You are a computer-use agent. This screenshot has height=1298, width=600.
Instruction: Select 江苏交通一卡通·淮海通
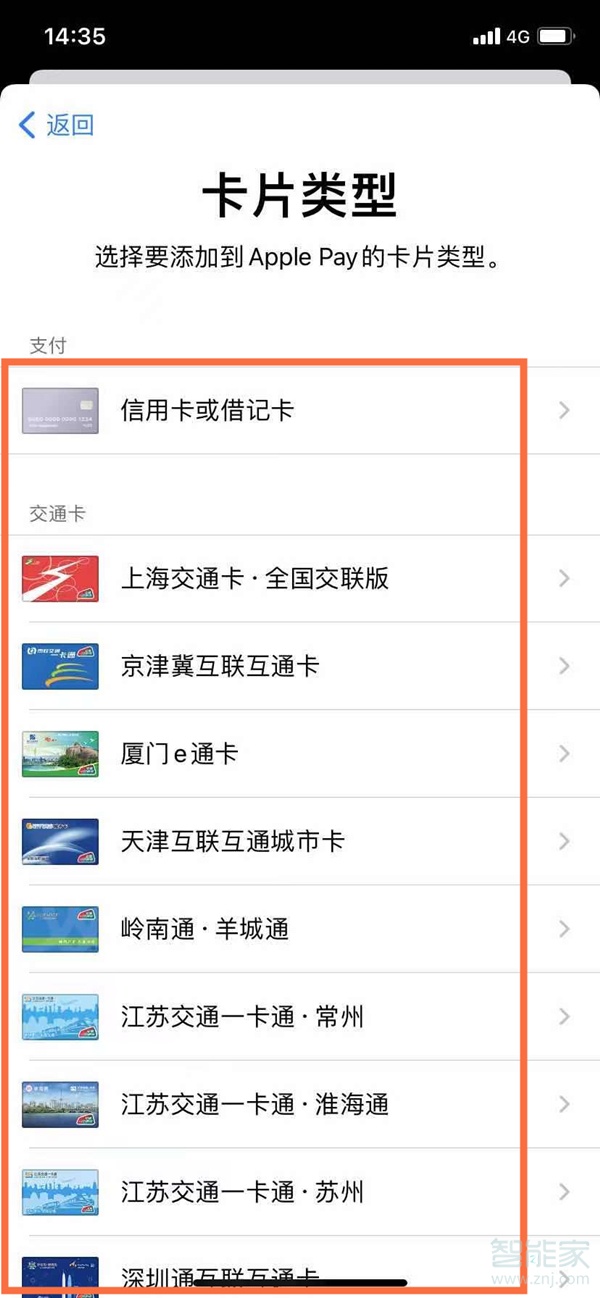pos(300,1104)
